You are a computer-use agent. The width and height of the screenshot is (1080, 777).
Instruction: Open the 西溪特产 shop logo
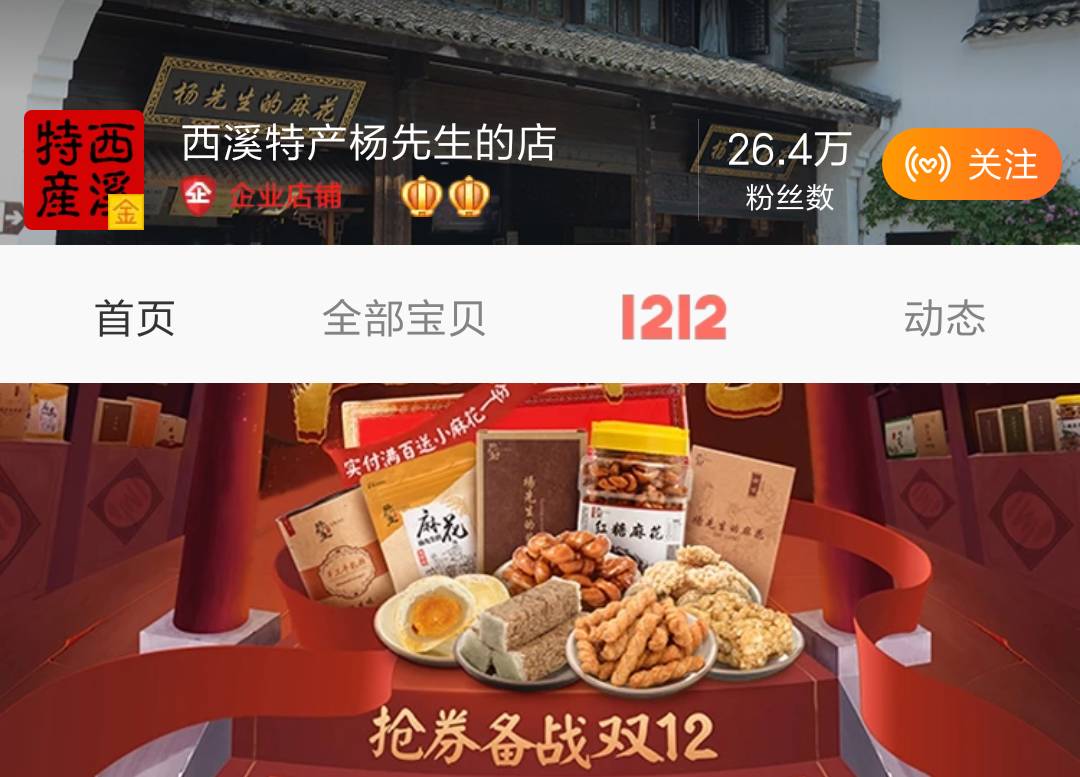pyautogui.click(x=84, y=170)
